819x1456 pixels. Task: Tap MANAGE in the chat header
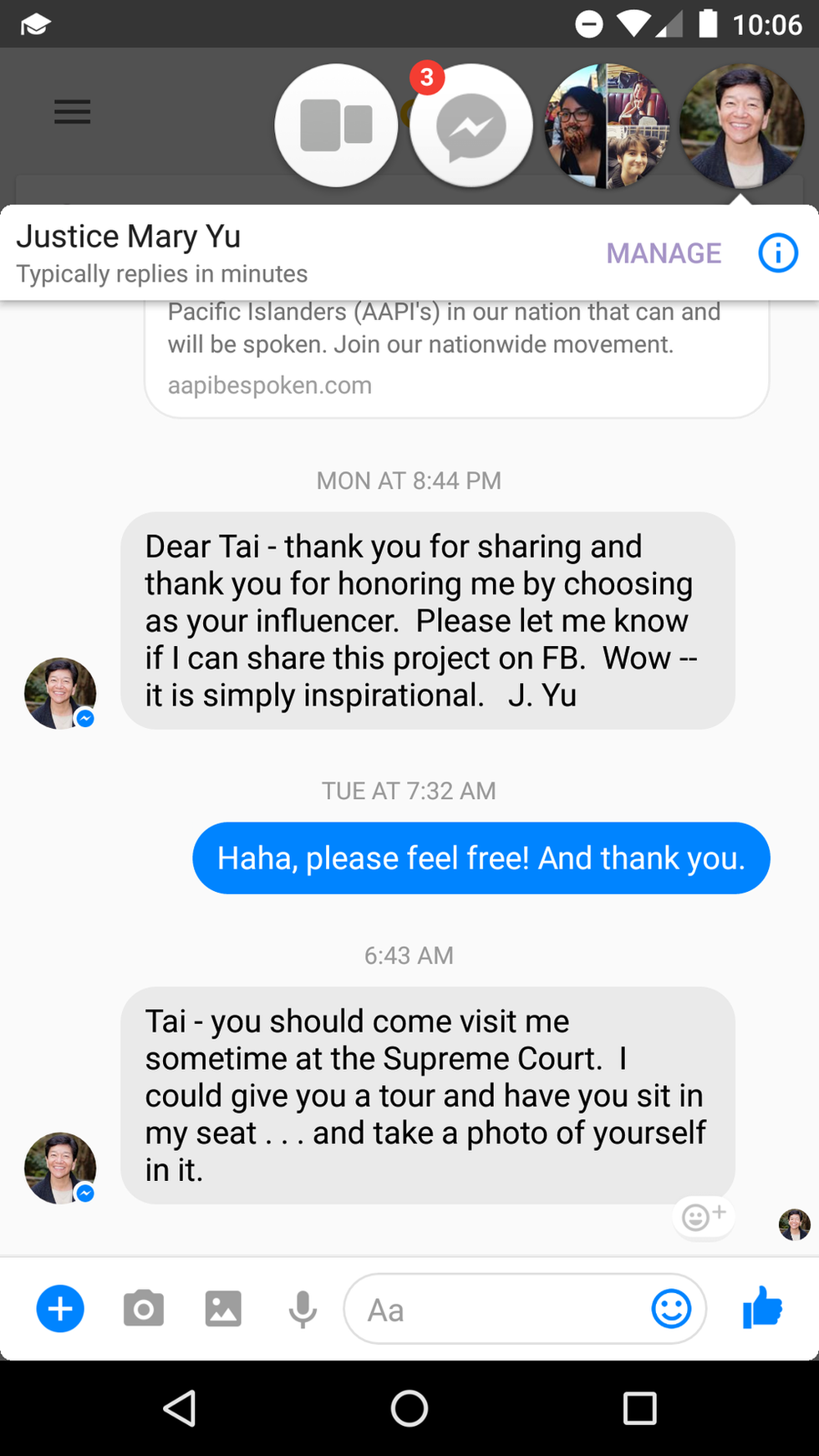pyautogui.click(x=664, y=253)
